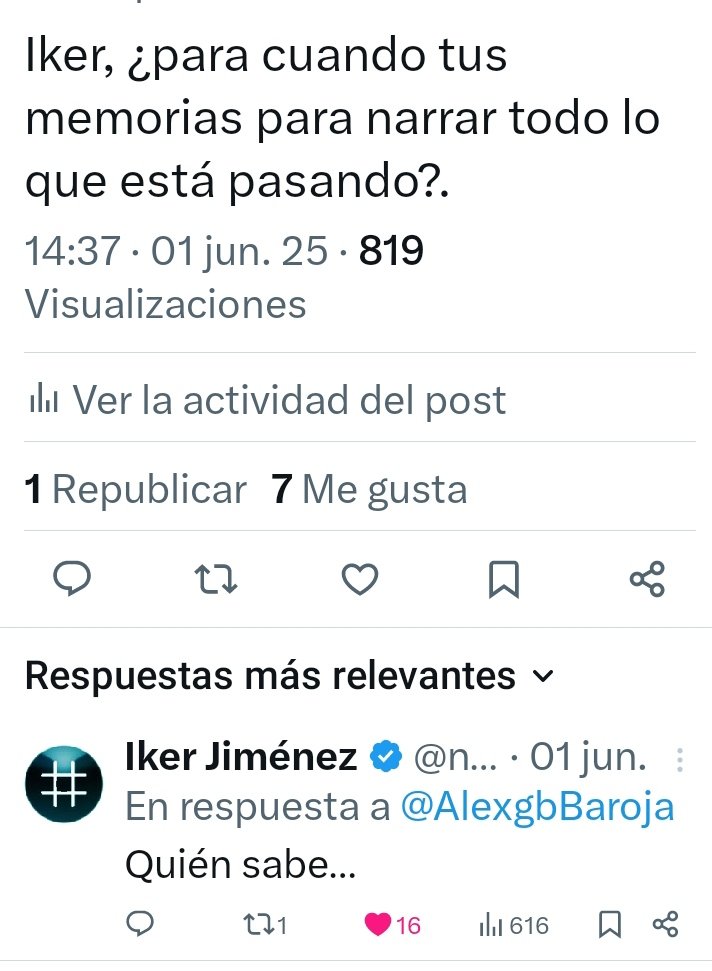Image resolution: width=712 pixels, height=971 pixels.
Task: Bookmark Iker Jiménez's reply
Action: click(x=609, y=925)
